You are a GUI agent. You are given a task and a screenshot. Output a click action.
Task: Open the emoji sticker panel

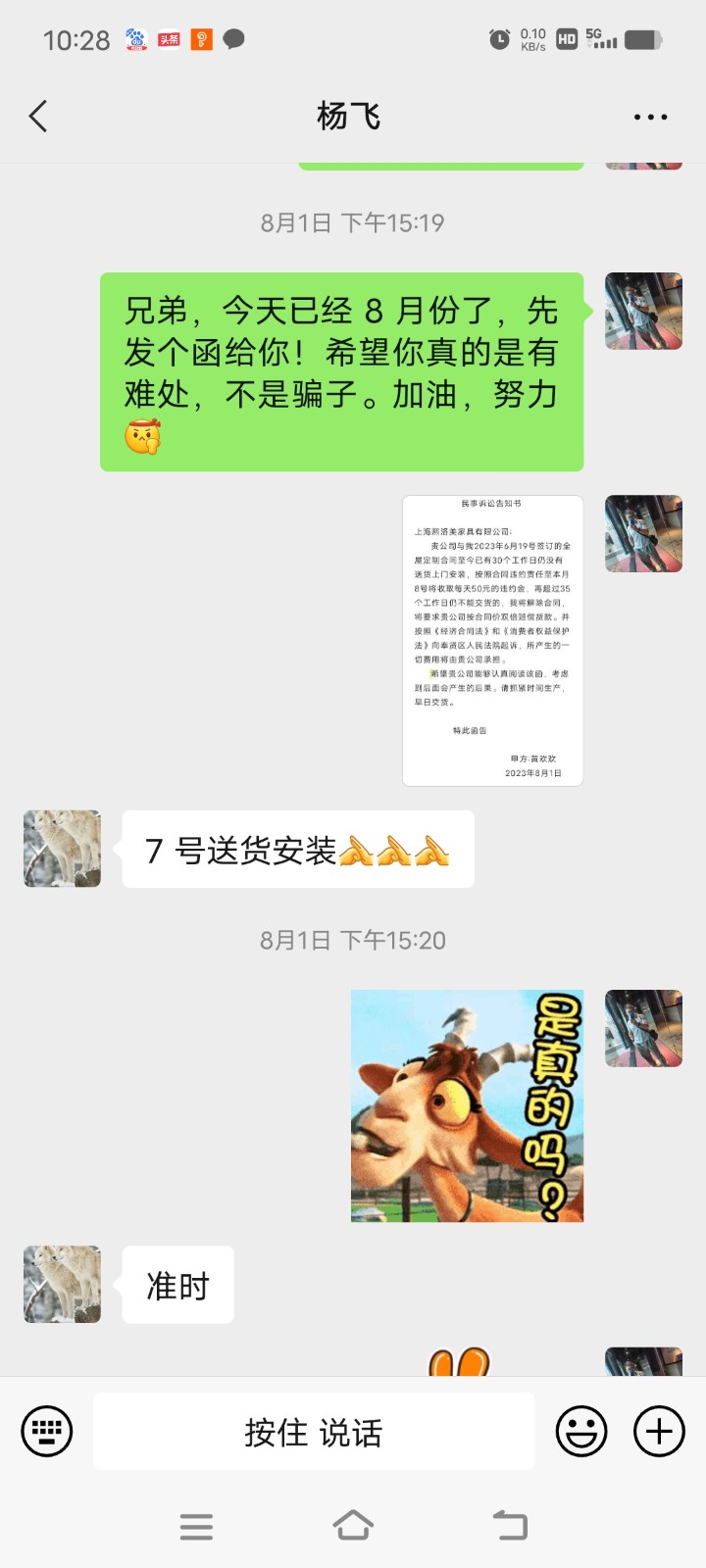581,1432
